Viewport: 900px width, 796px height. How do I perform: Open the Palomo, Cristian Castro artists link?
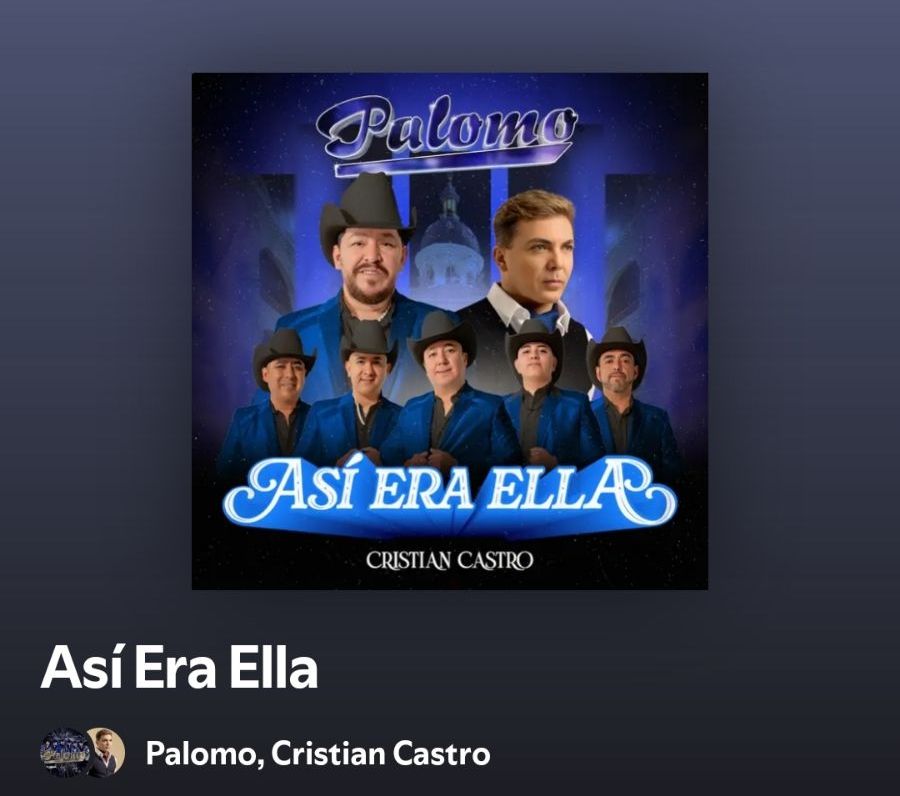click(x=317, y=753)
